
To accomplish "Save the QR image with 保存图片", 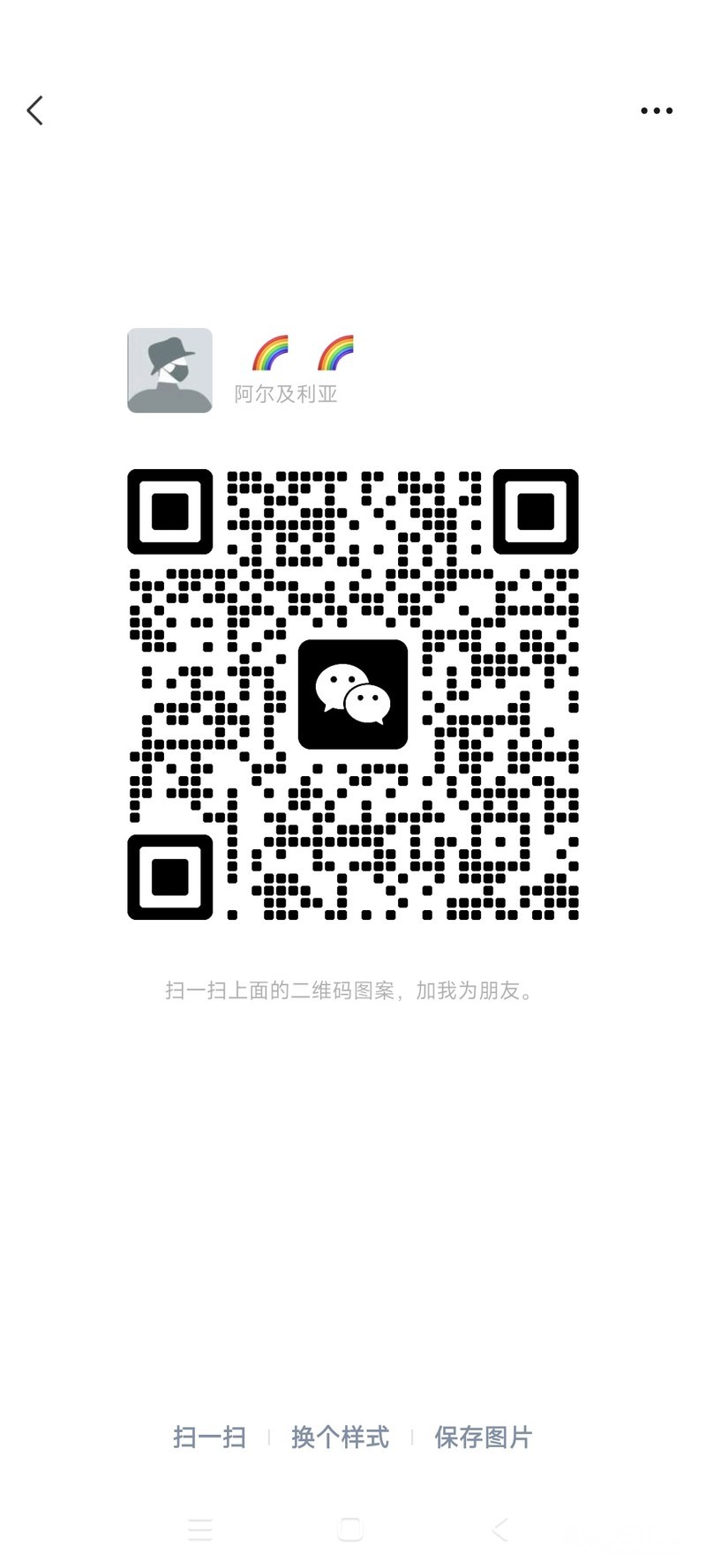I will [483, 1437].
